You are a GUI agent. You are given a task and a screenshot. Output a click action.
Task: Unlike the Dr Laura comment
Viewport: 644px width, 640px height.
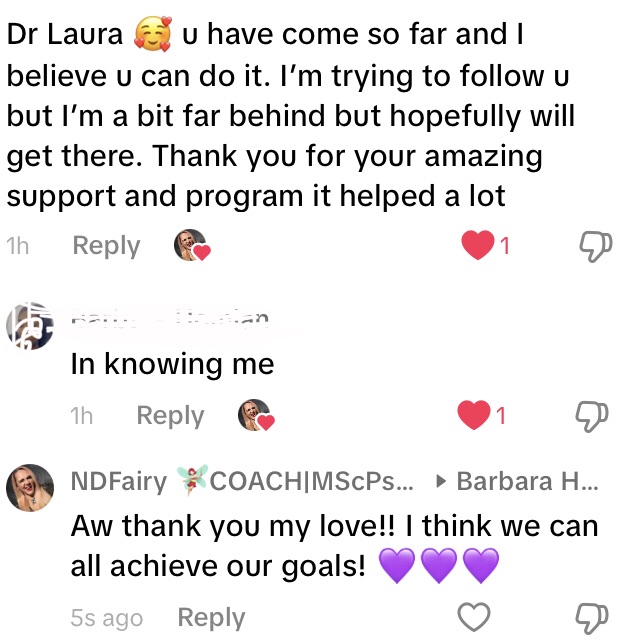[478, 245]
